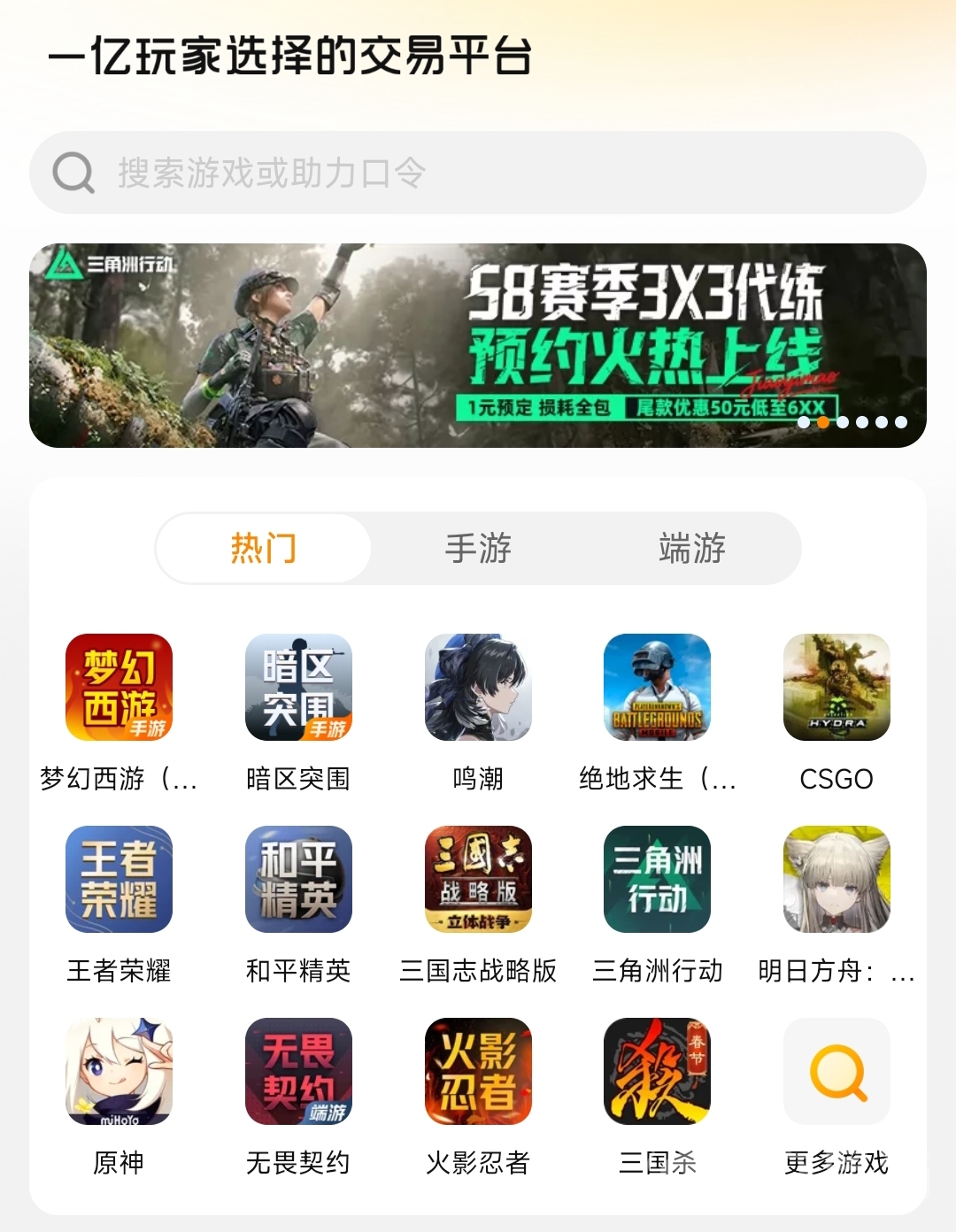Choose the 鸣潮 game
The height and width of the screenshot is (1232, 956).
[478, 688]
